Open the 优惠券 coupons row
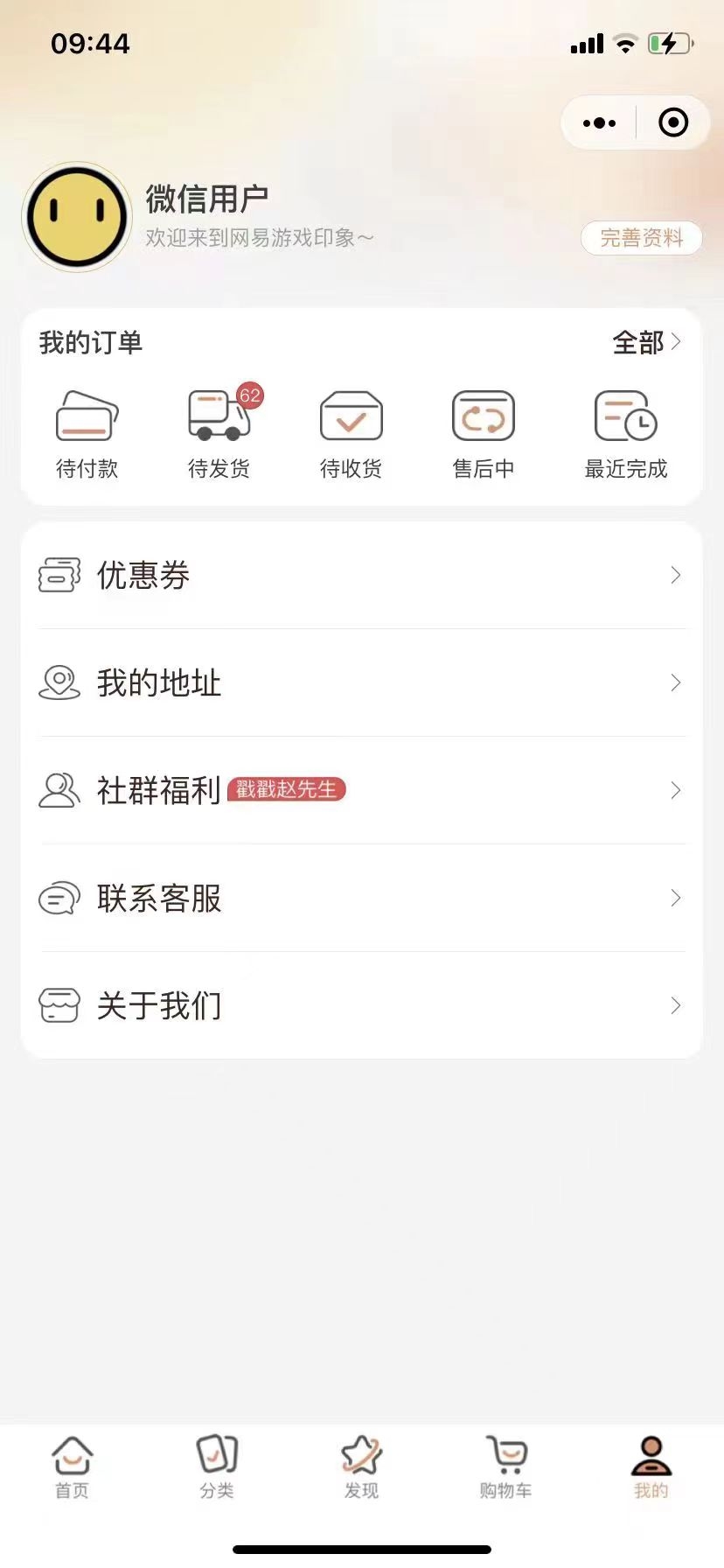The image size is (724, 1568). [x=361, y=575]
